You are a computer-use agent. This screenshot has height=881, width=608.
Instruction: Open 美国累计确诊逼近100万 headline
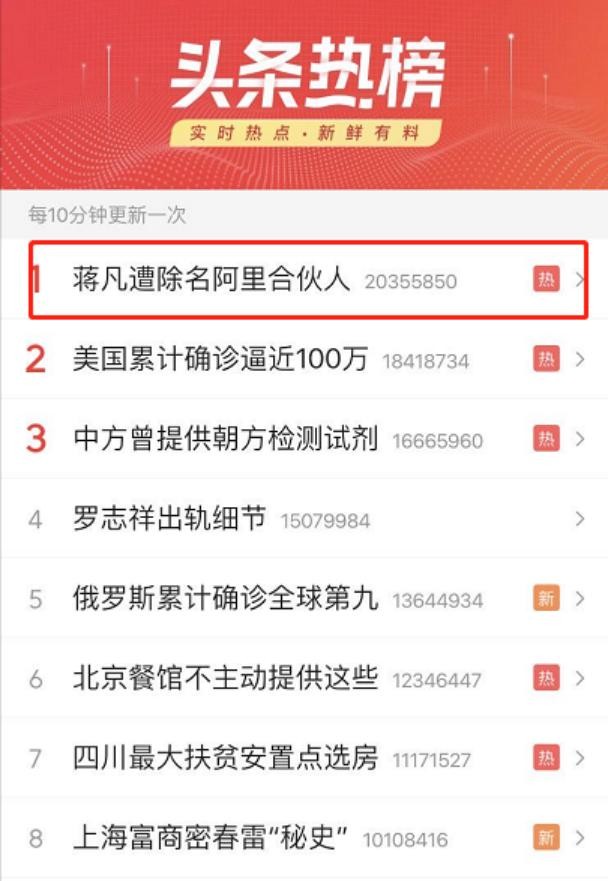tap(221, 359)
